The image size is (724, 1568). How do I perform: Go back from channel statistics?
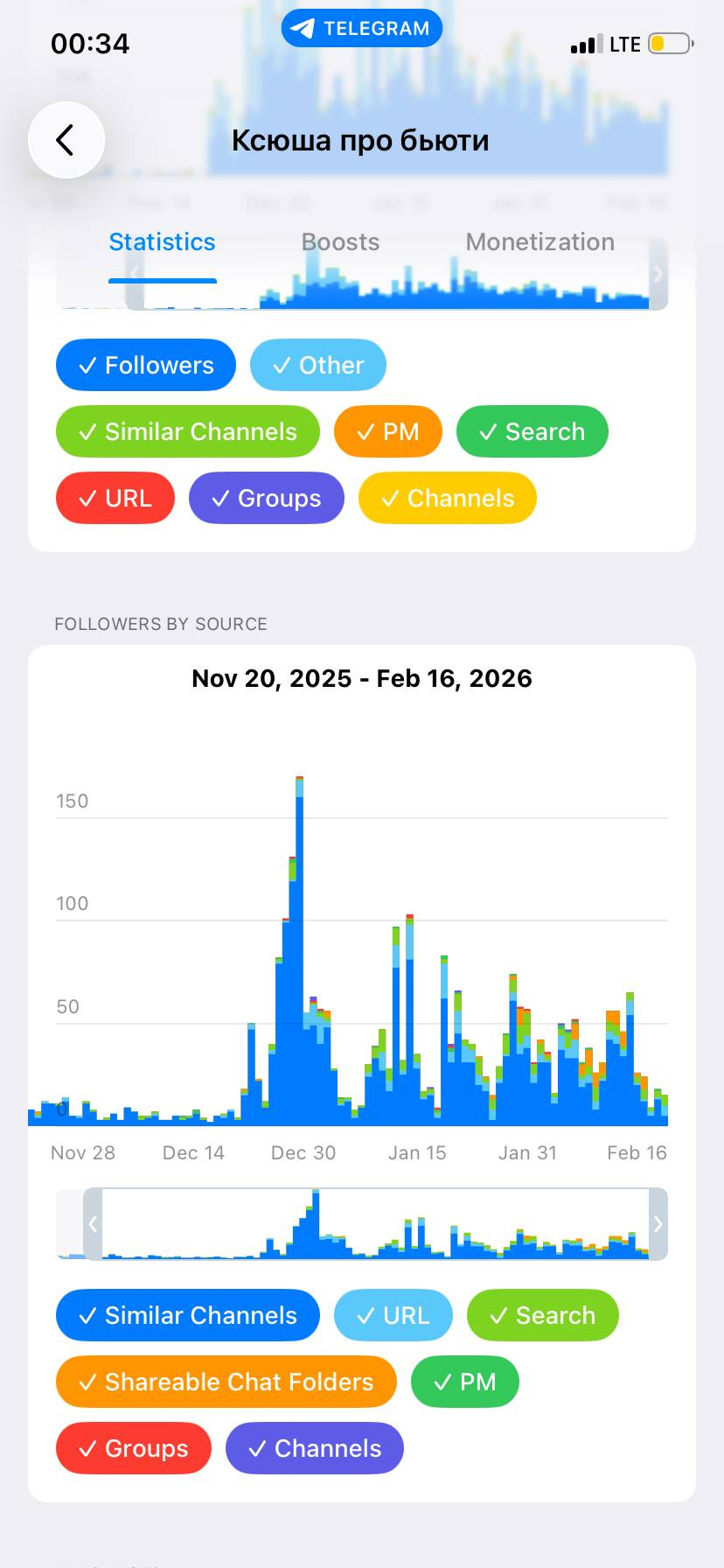[66, 140]
